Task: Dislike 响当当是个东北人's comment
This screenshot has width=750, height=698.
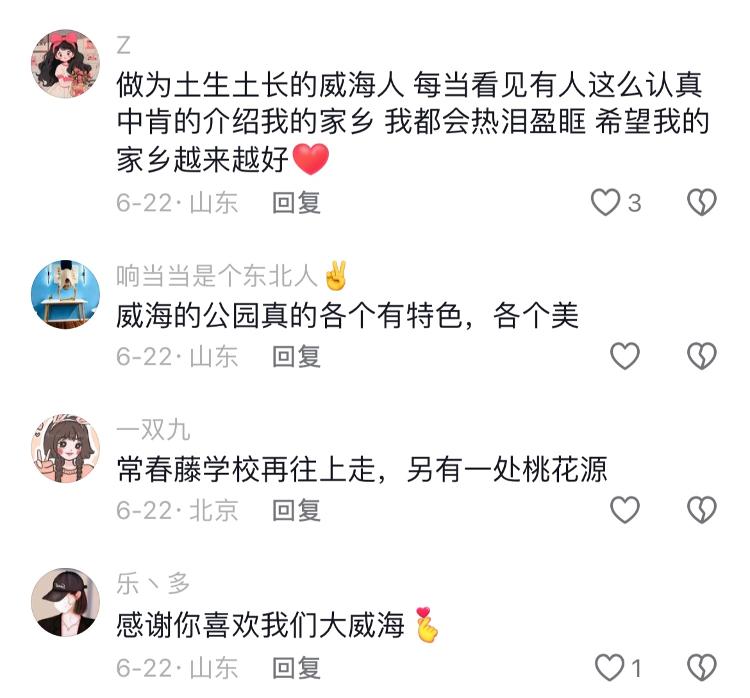Action: click(x=702, y=356)
